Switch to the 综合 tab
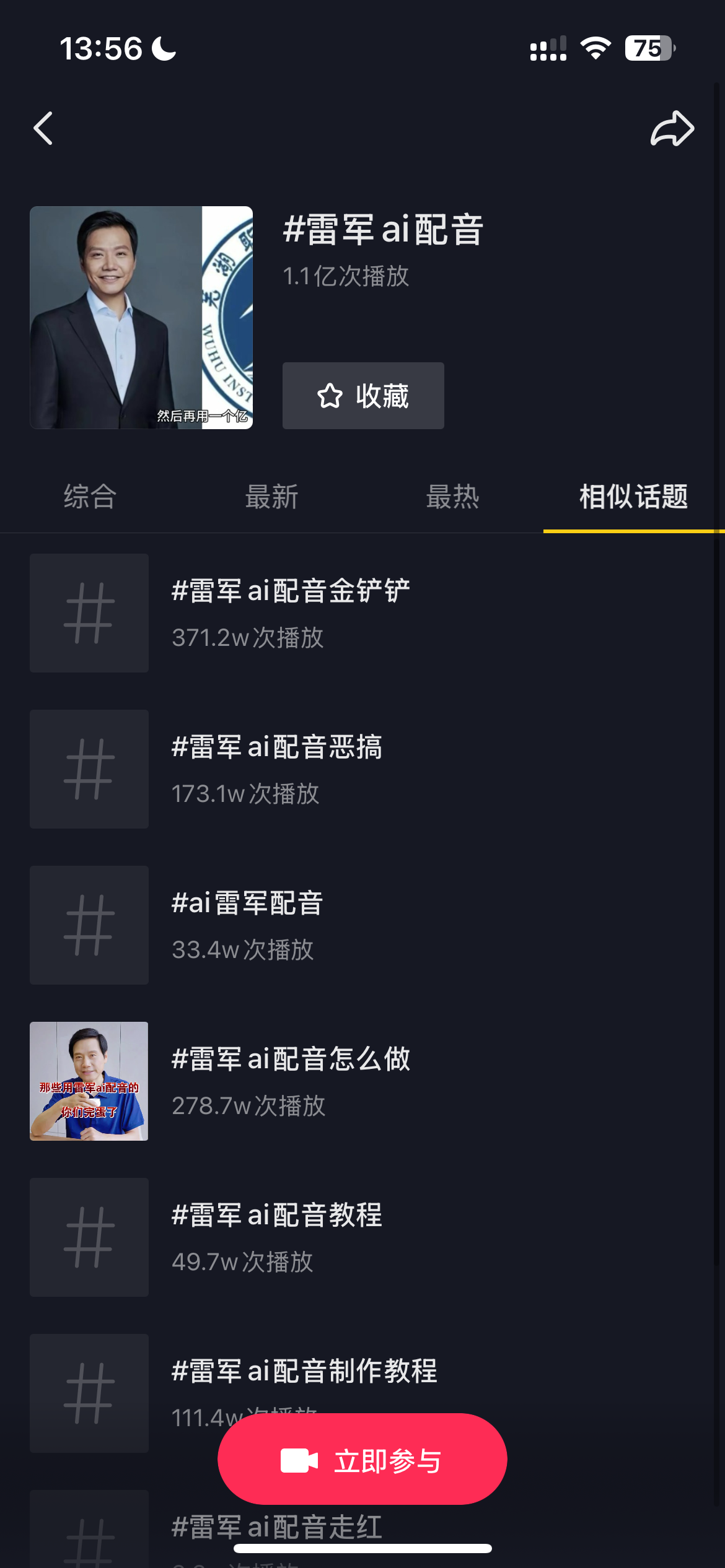This screenshot has width=725, height=1568. pos(90,497)
